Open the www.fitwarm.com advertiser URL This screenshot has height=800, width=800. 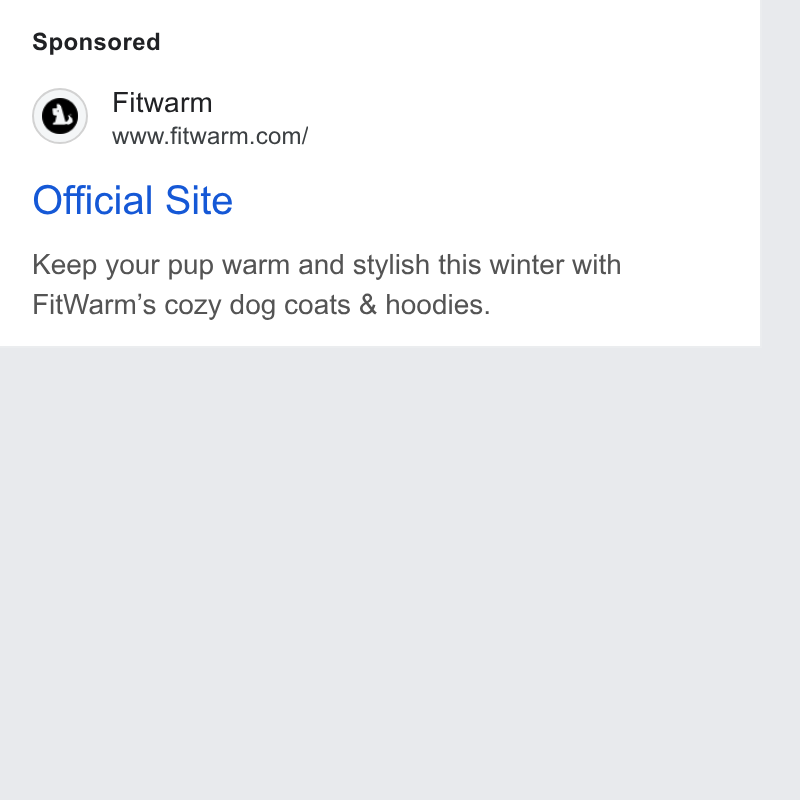coord(210,137)
